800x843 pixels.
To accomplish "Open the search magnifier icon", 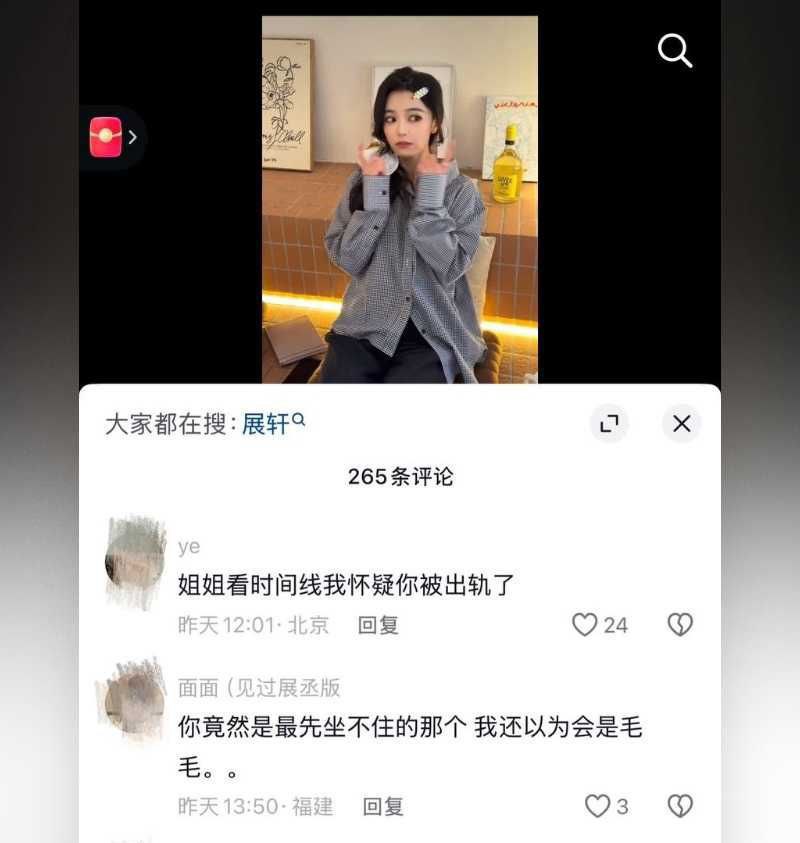I will [x=675, y=50].
